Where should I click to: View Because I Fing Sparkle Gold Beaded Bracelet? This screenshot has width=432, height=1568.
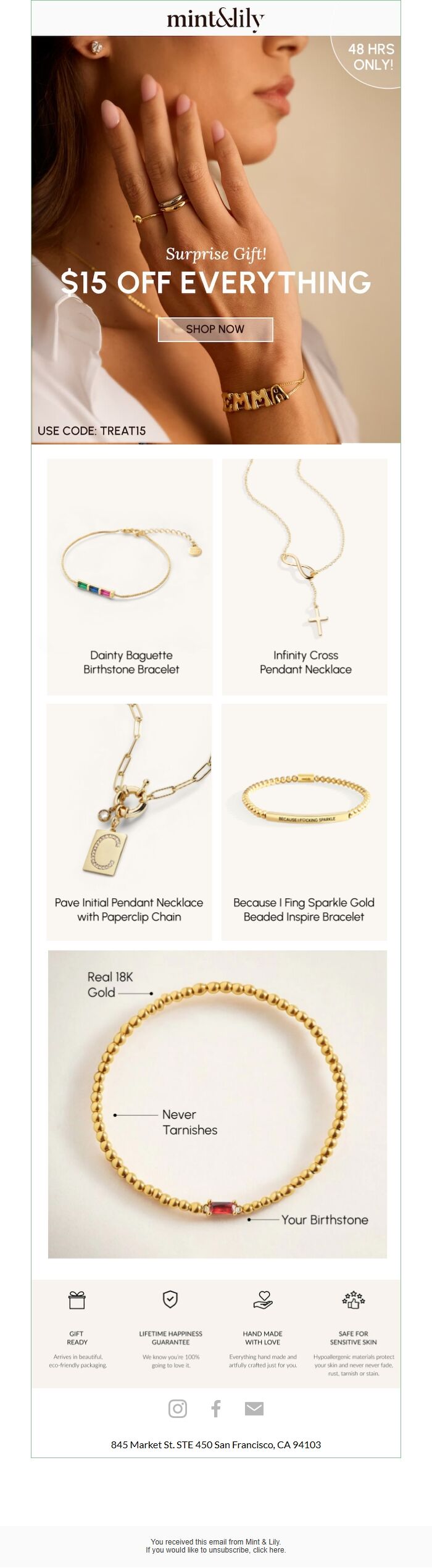tap(304, 822)
